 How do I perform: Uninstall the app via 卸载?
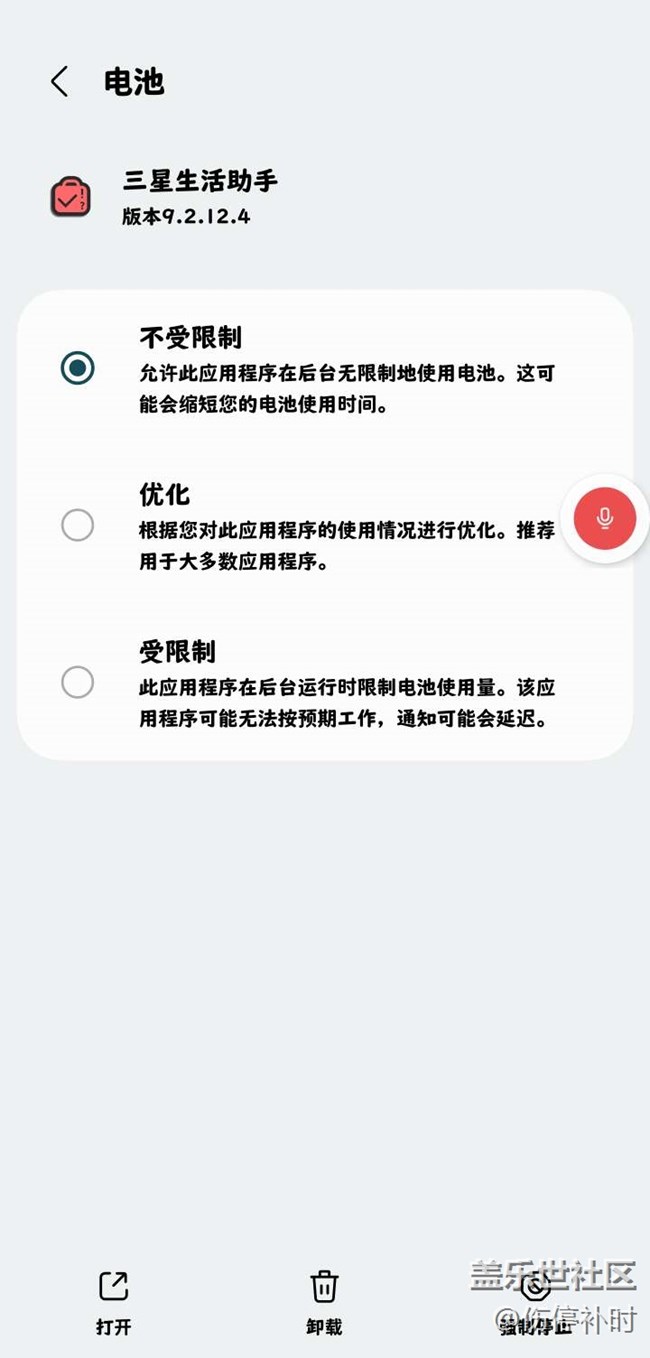(324, 1300)
